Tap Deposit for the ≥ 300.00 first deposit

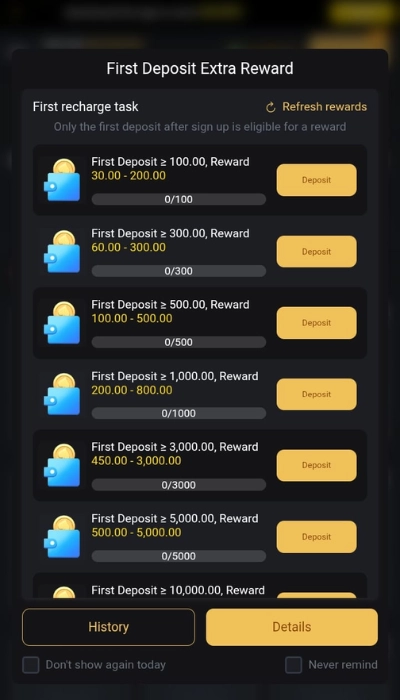click(x=317, y=251)
